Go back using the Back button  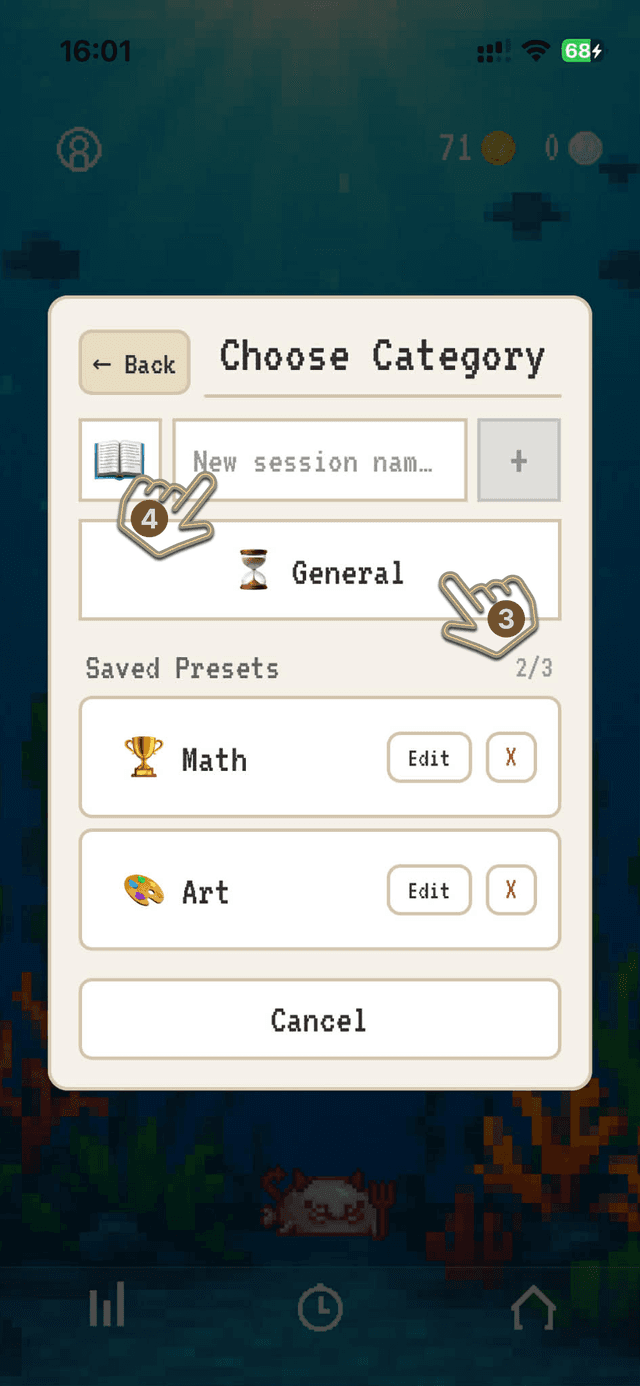coord(134,363)
